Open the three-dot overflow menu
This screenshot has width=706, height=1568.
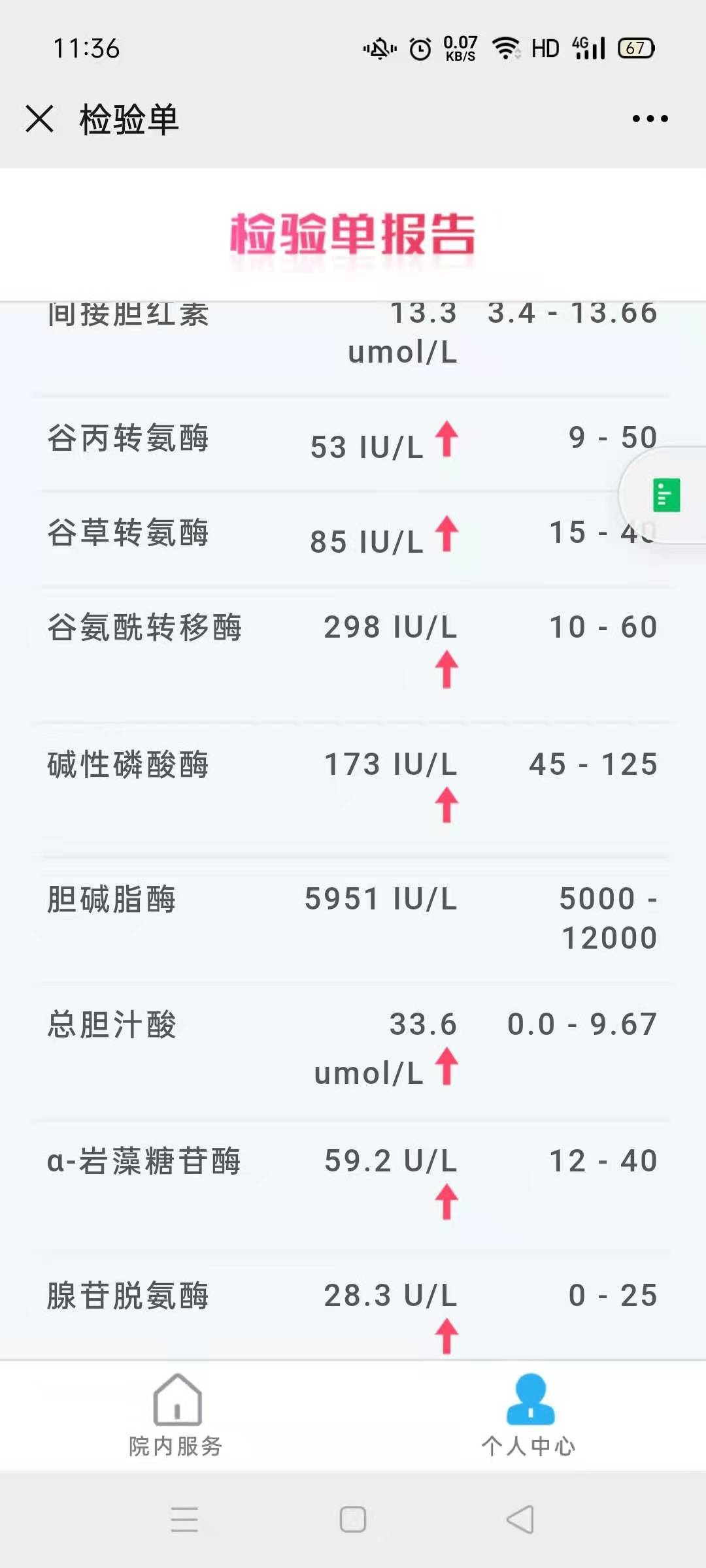650,119
